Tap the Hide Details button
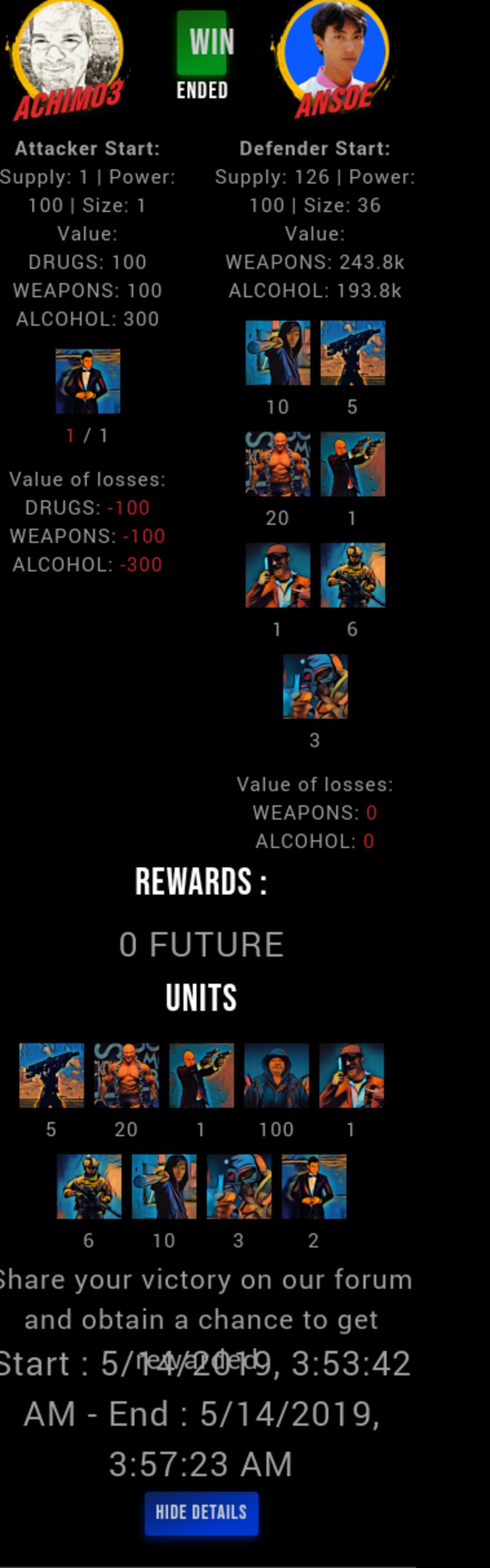Screen dimensions: 490x1568 [x=201, y=1513]
